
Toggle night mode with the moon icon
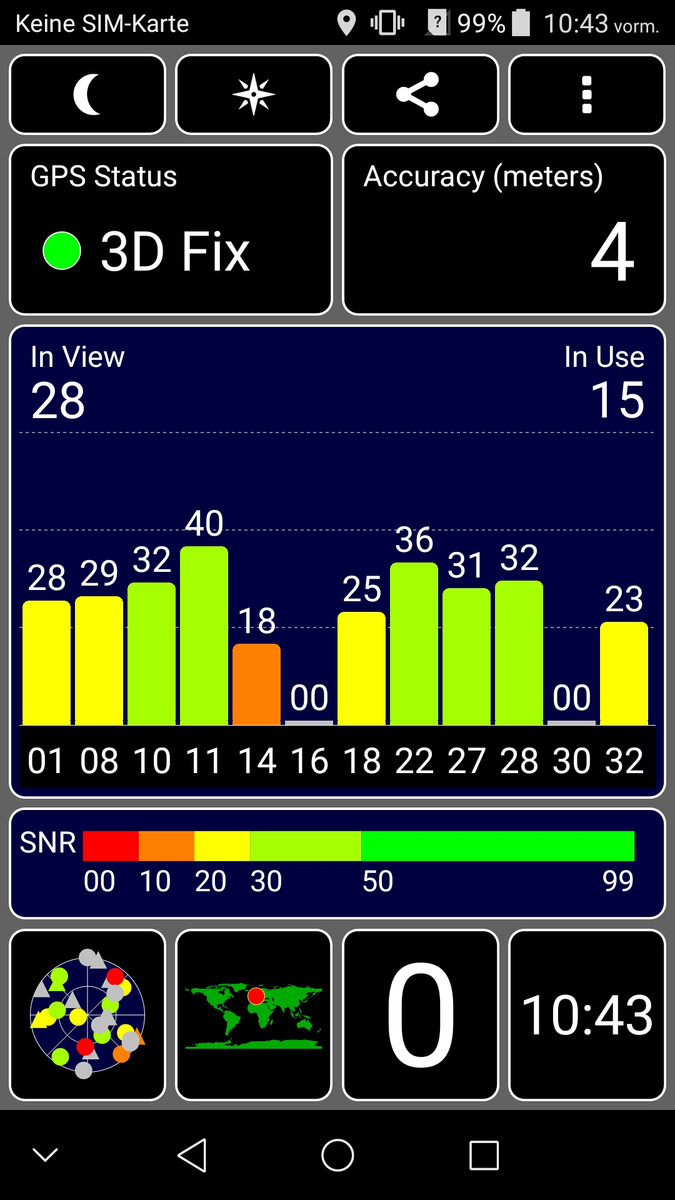tap(87, 95)
